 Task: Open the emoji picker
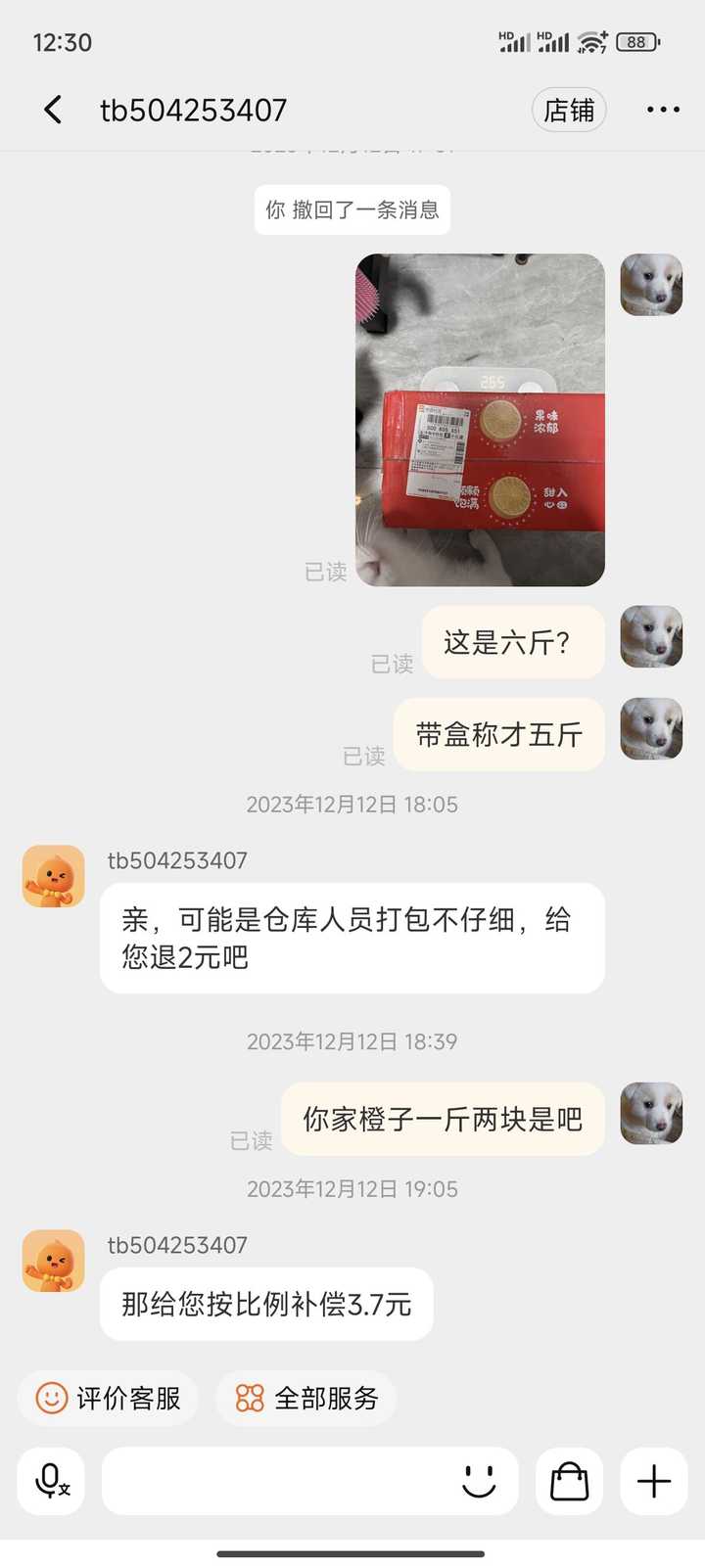pyautogui.click(x=479, y=1481)
